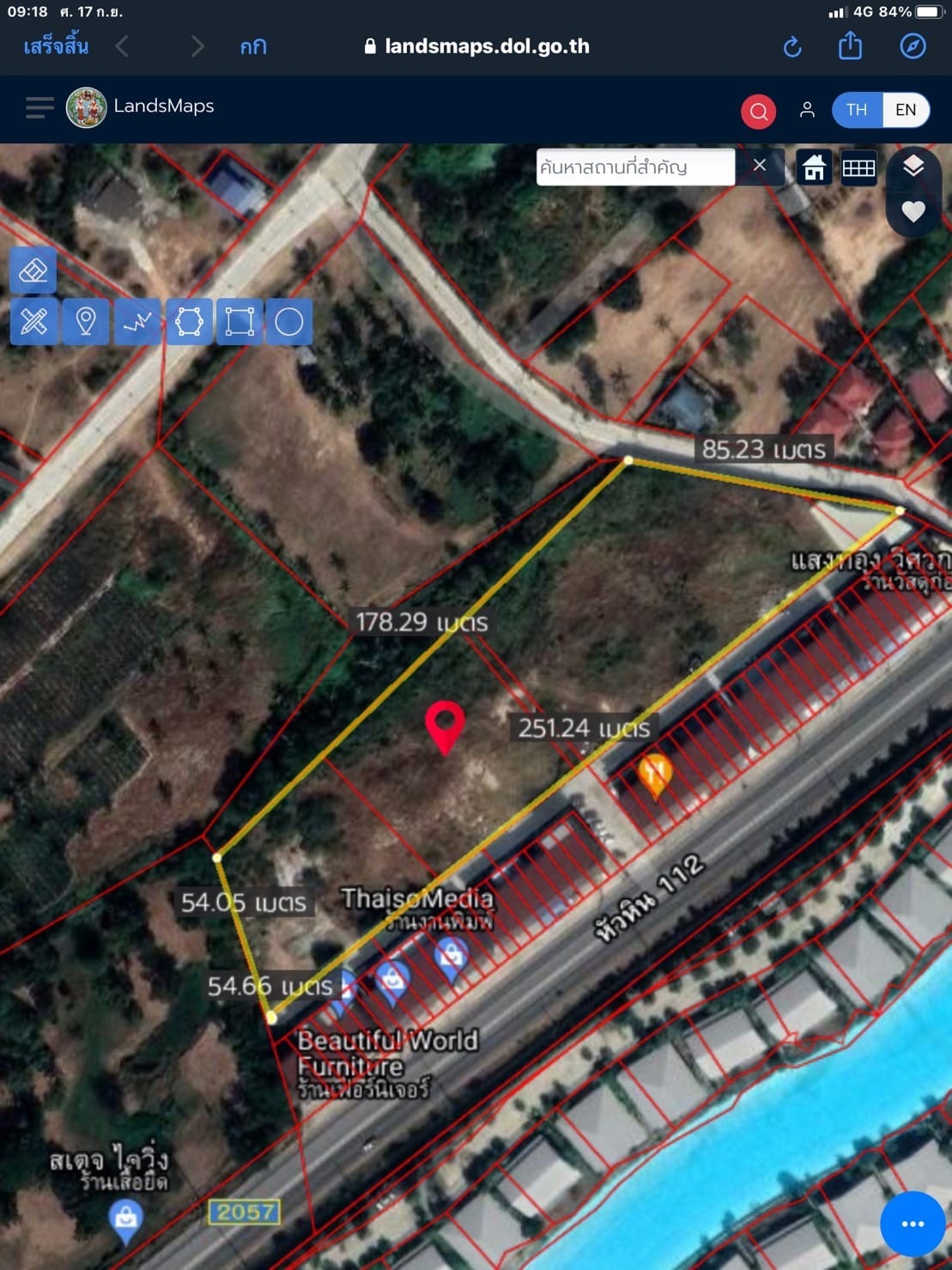The width and height of the screenshot is (952, 1270).
Task: Open reader text size กก option
Action: pyautogui.click(x=253, y=46)
